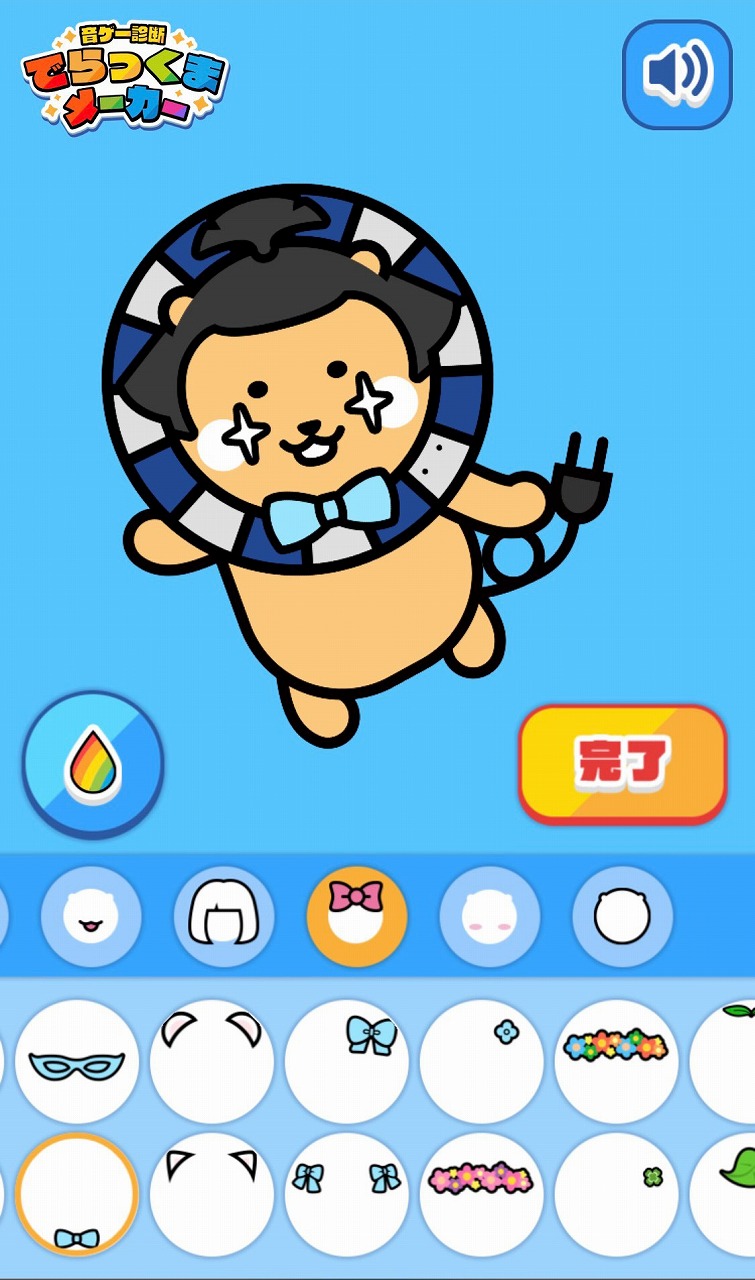Screen dimensions: 755x1280
Task: Choose the blue masquerade mask accessory
Action: (77, 1061)
